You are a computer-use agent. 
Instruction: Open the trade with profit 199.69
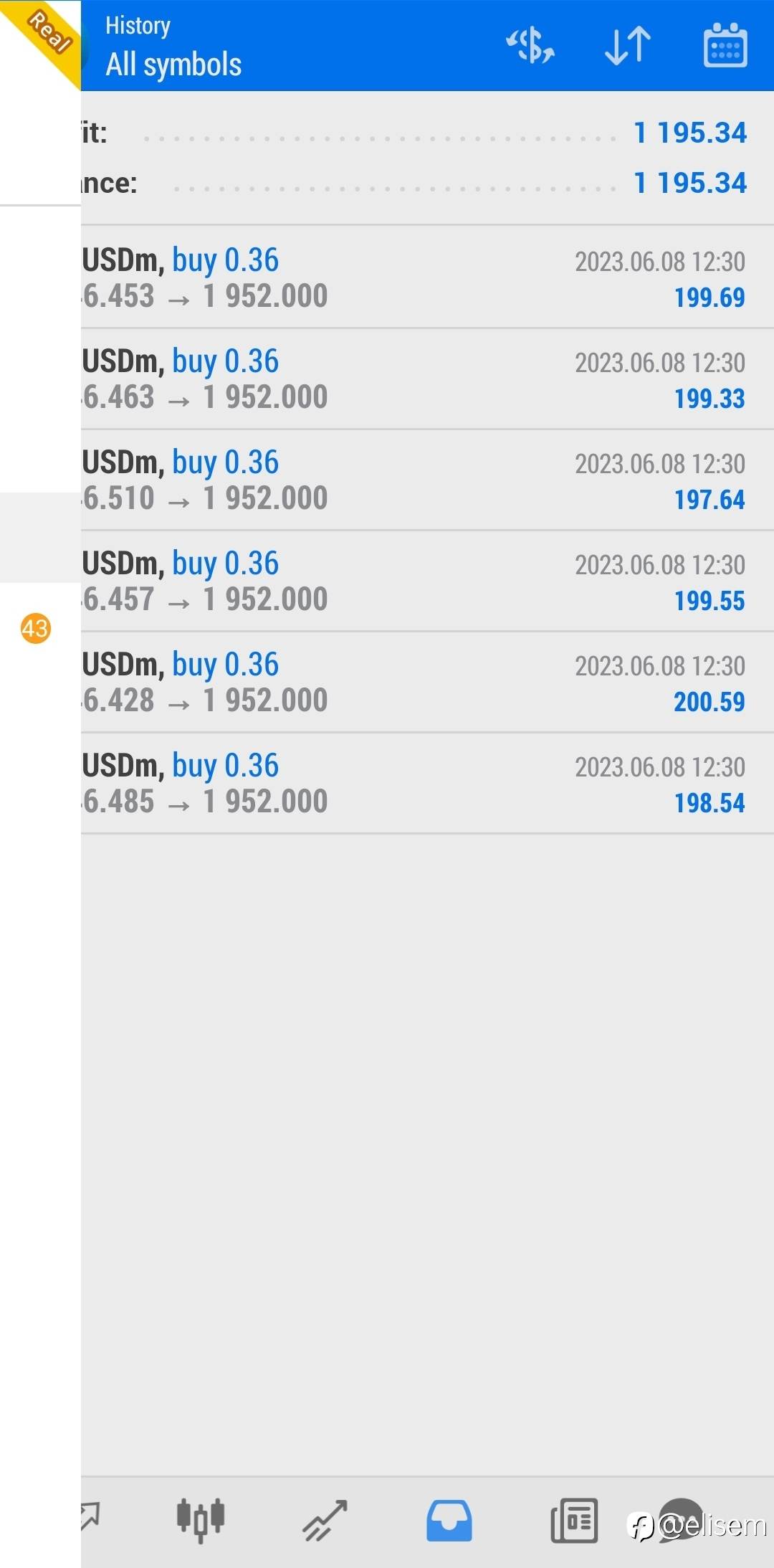[427, 278]
